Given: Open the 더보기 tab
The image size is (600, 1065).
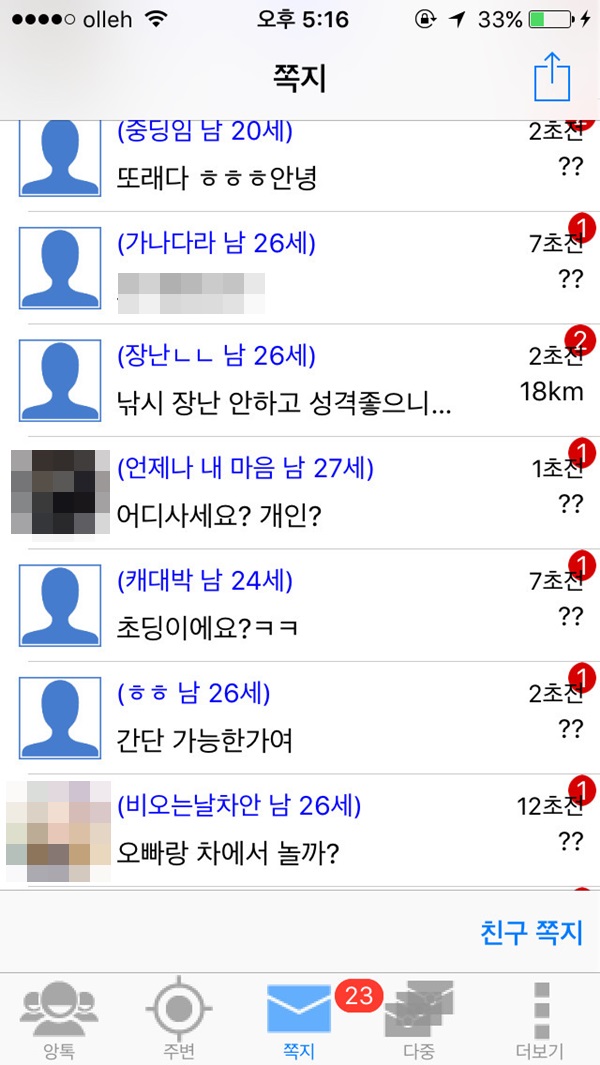Looking at the screenshot, I should (x=539, y=1020).
